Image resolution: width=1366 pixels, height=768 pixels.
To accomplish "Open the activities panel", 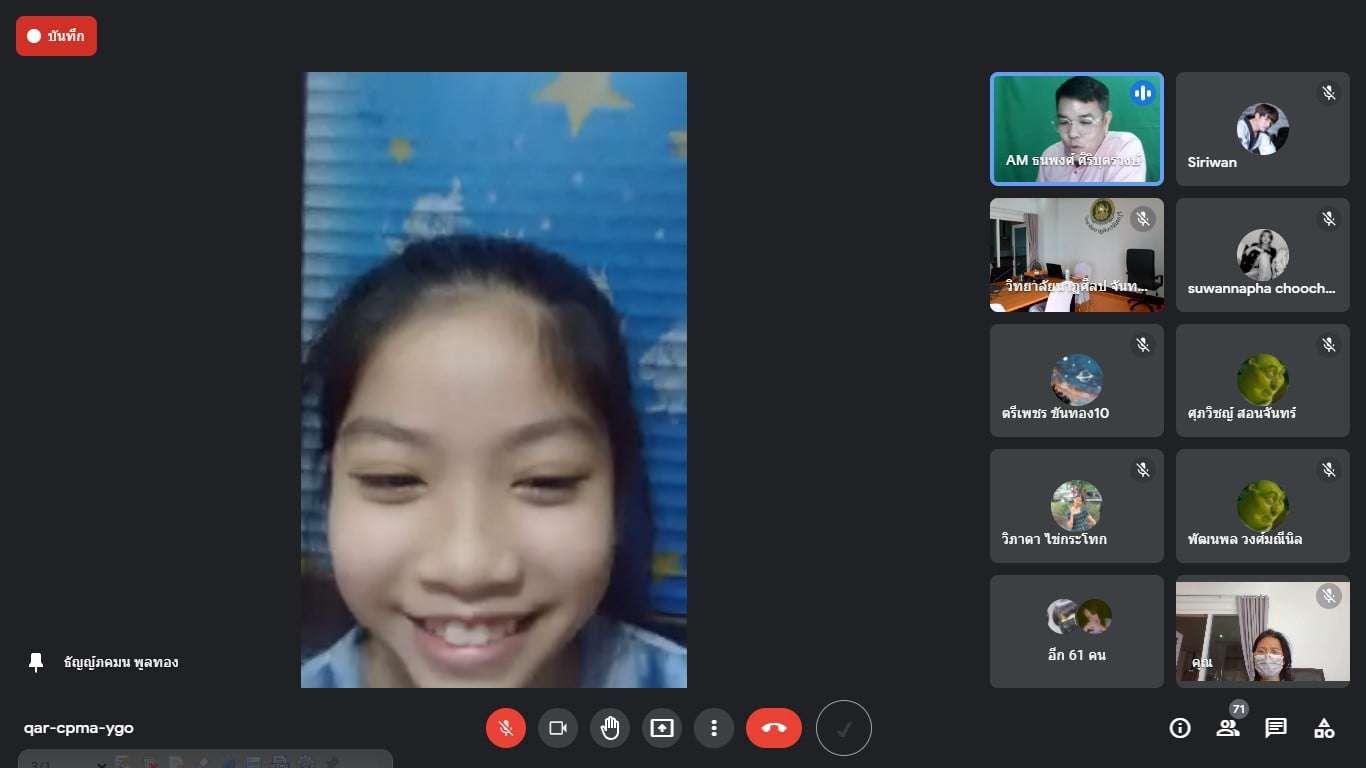I will pyautogui.click(x=1324, y=728).
